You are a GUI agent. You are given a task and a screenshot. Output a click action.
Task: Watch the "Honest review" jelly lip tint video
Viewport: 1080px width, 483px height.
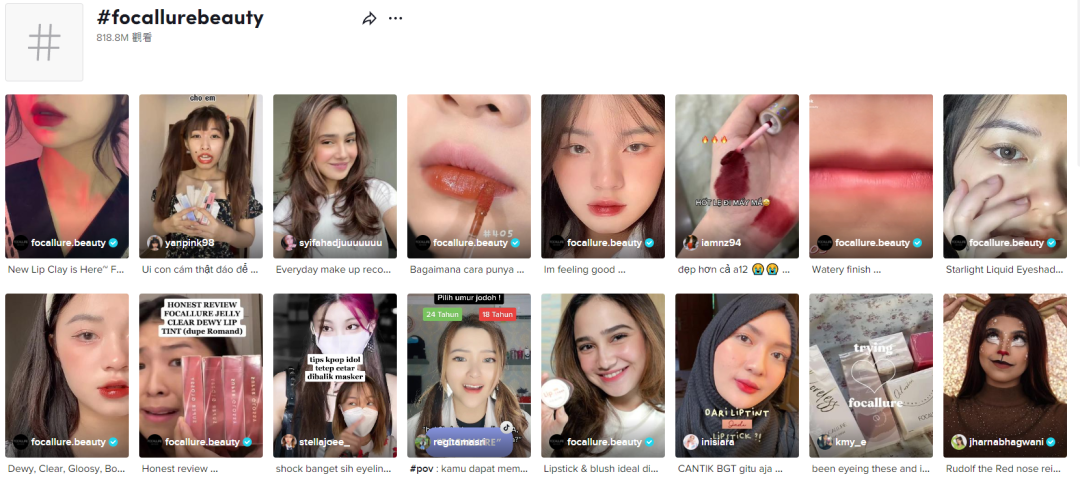[x=201, y=376]
